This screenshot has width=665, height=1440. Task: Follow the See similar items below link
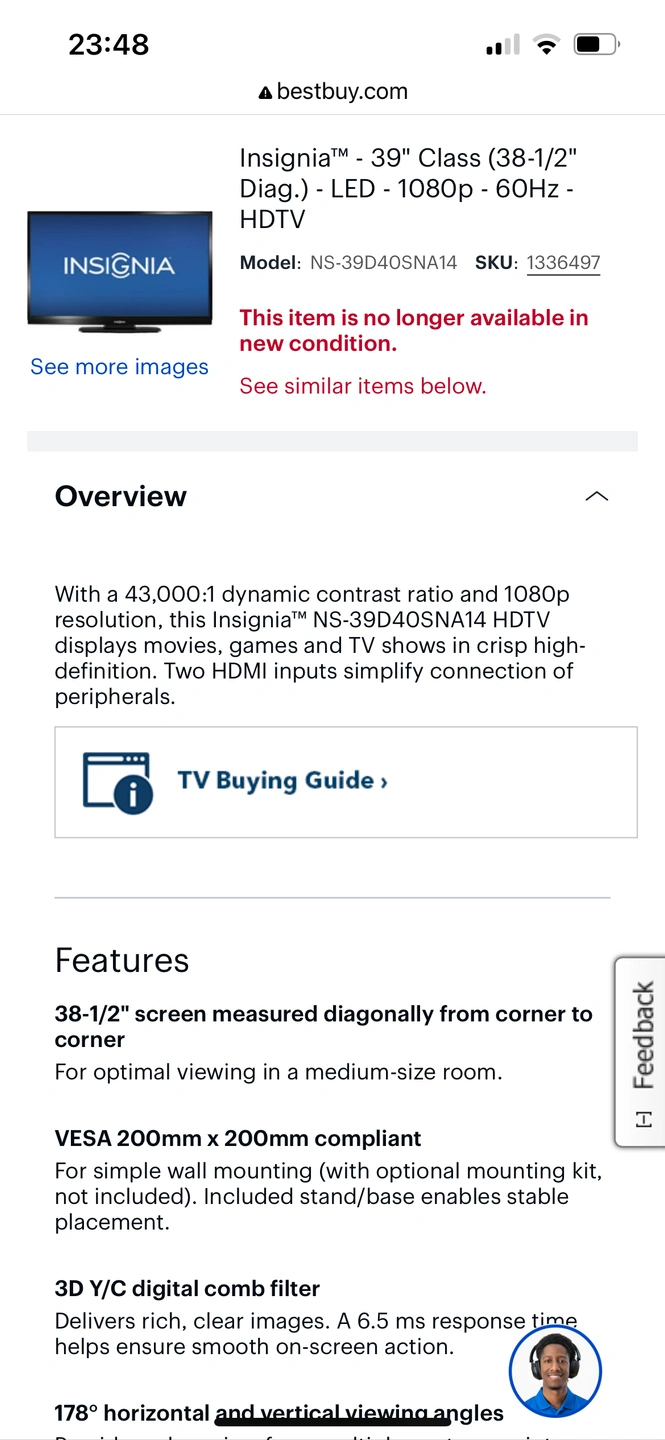[362, 386]
